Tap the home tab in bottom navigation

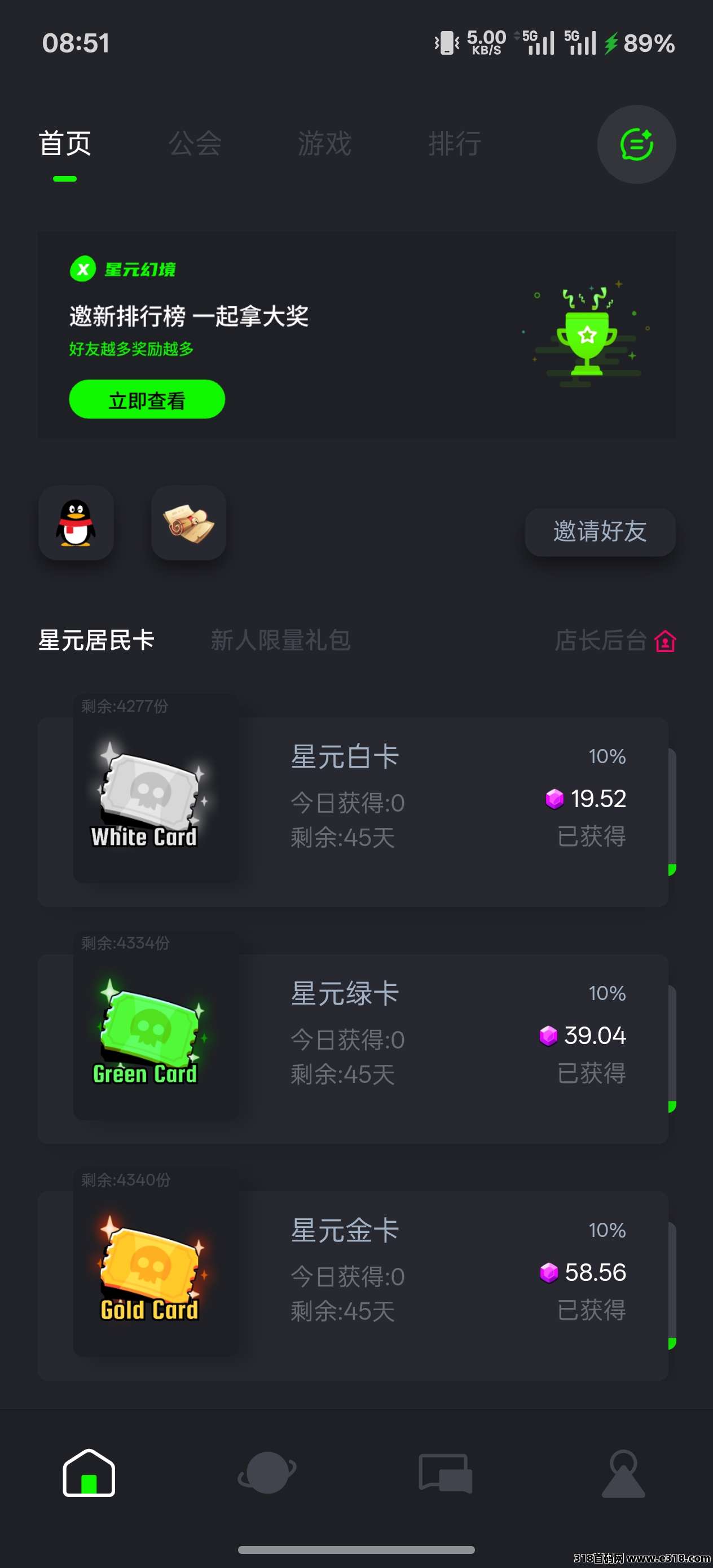(89, 1473)
